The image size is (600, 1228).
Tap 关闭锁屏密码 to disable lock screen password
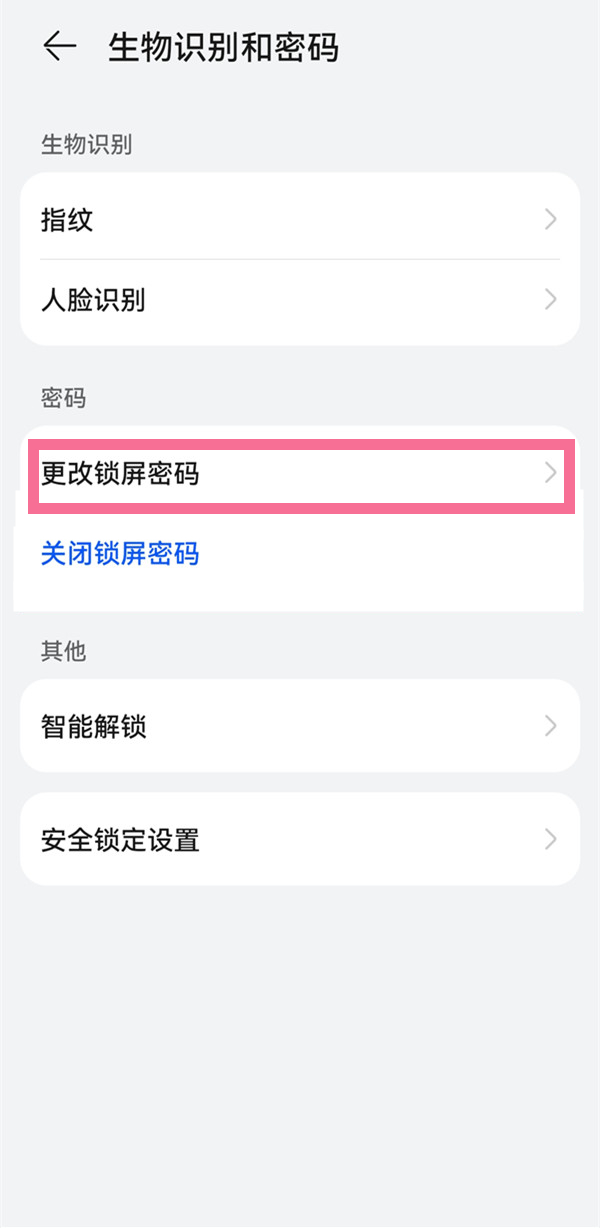120,553
